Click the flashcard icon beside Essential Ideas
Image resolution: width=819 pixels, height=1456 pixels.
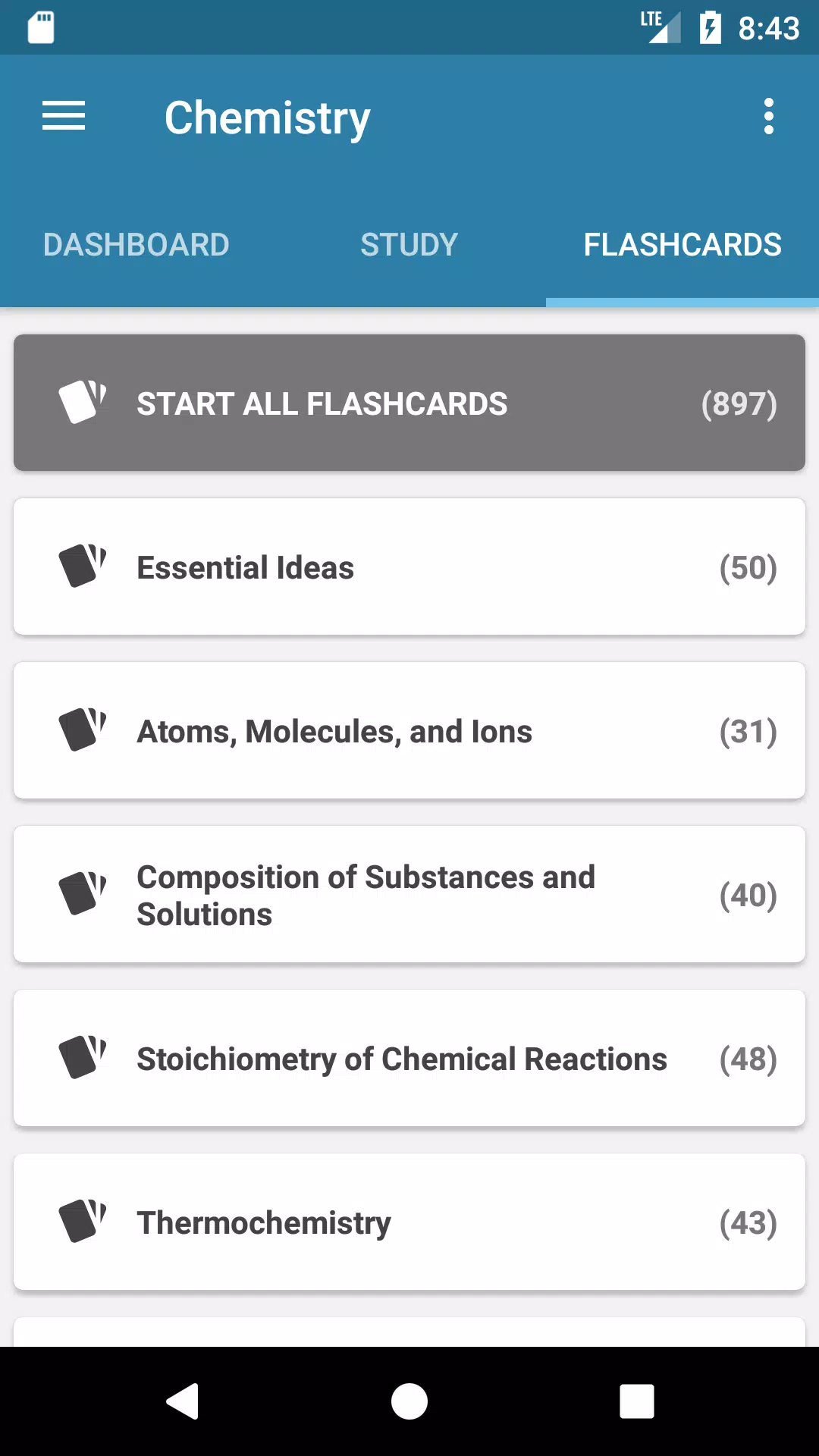83,566
